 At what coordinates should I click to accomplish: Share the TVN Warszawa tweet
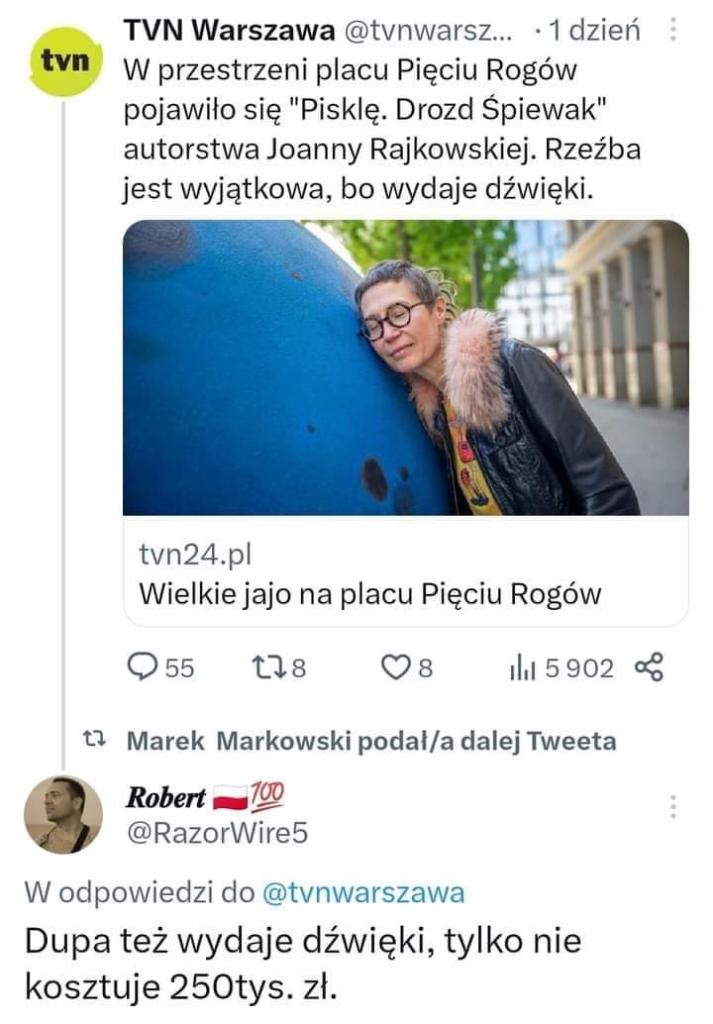pyautogui.click(x=650, y=667)
